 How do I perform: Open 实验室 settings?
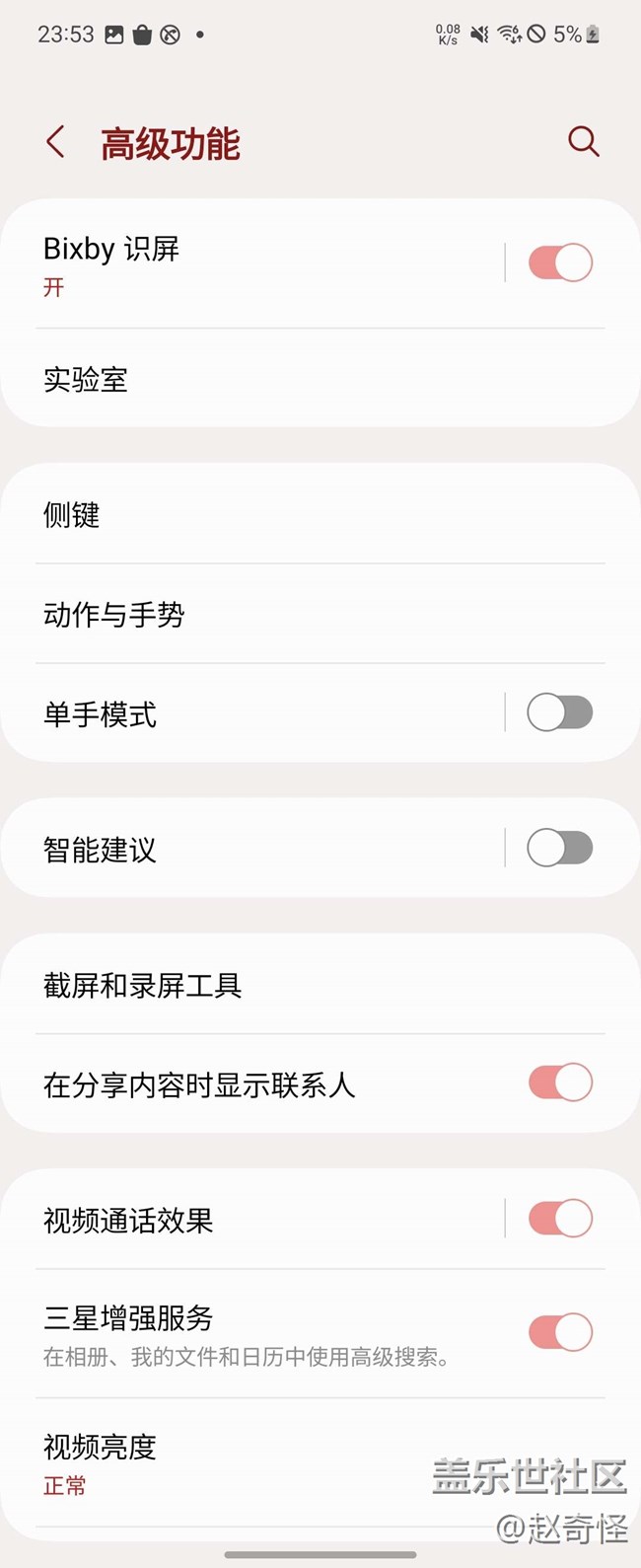[x=296, y=380]
